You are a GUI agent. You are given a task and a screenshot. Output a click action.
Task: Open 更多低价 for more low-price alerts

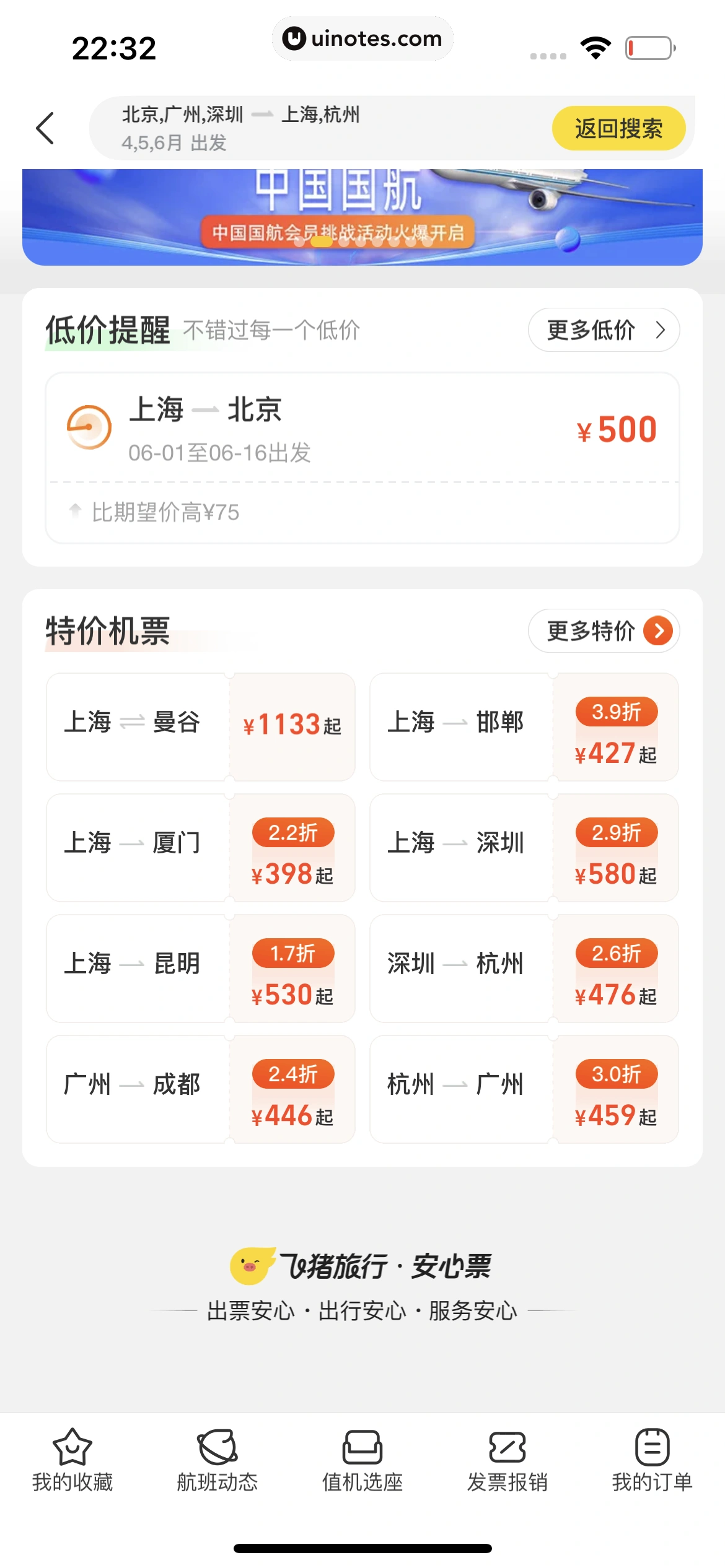pyautogui.click(x=603, y=330)
